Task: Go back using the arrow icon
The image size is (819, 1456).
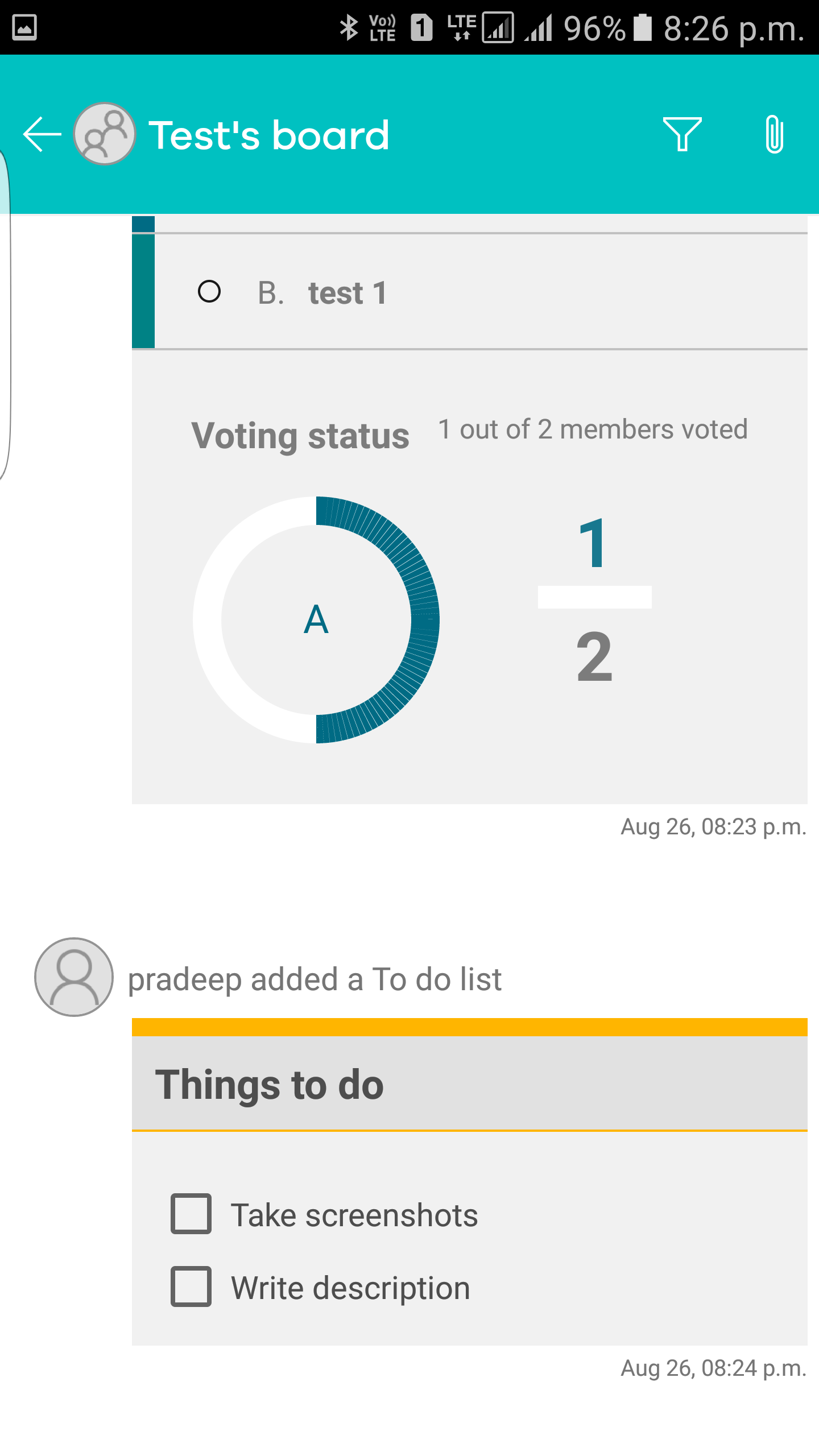Action: pos(42,135)
